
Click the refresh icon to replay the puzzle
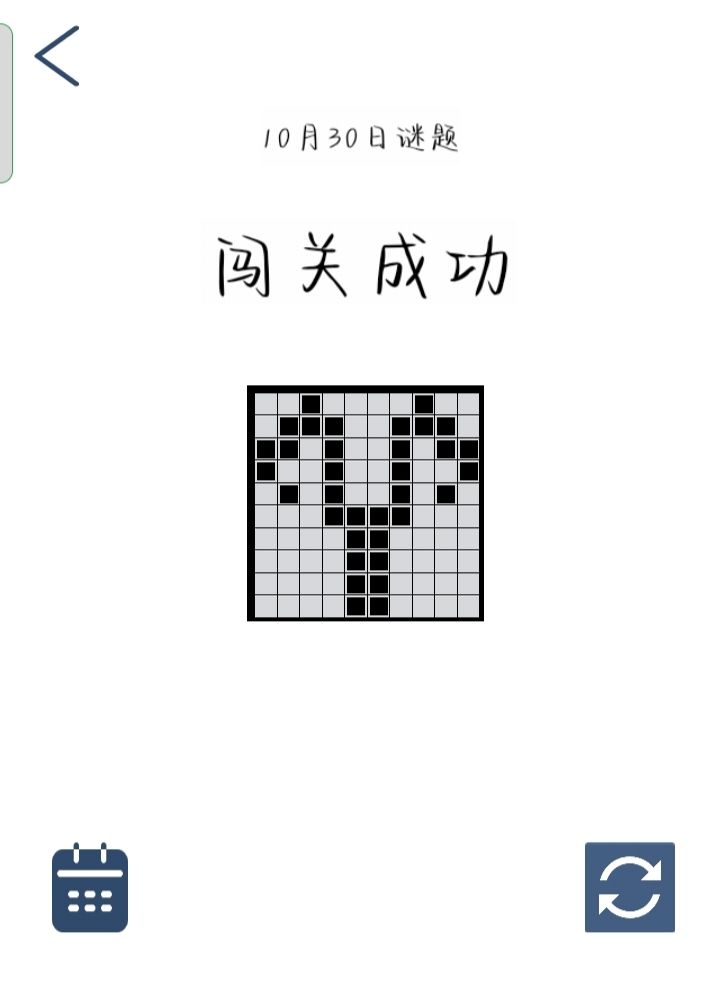point(629,888)
